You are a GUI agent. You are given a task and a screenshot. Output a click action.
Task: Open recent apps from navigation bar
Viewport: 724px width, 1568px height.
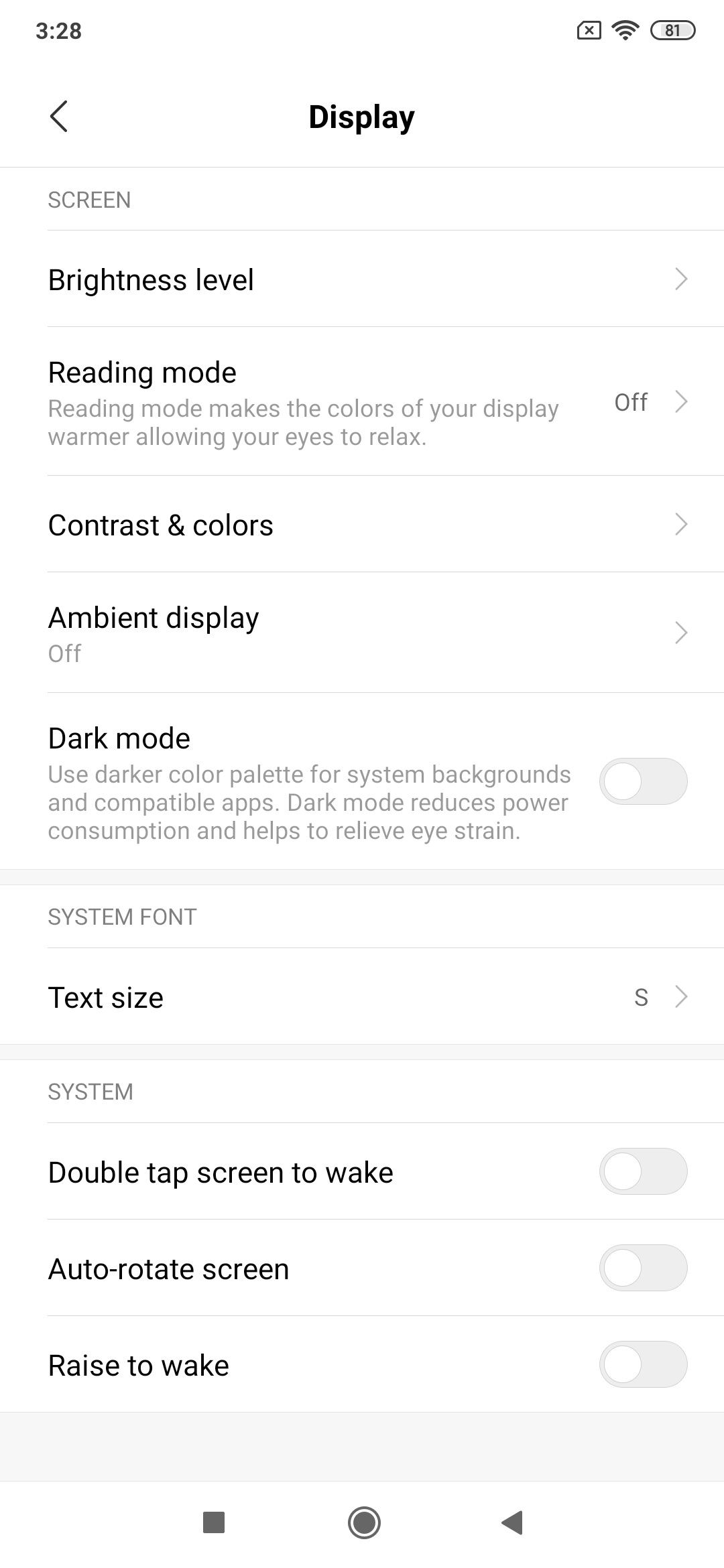[x=214, y=1522]
